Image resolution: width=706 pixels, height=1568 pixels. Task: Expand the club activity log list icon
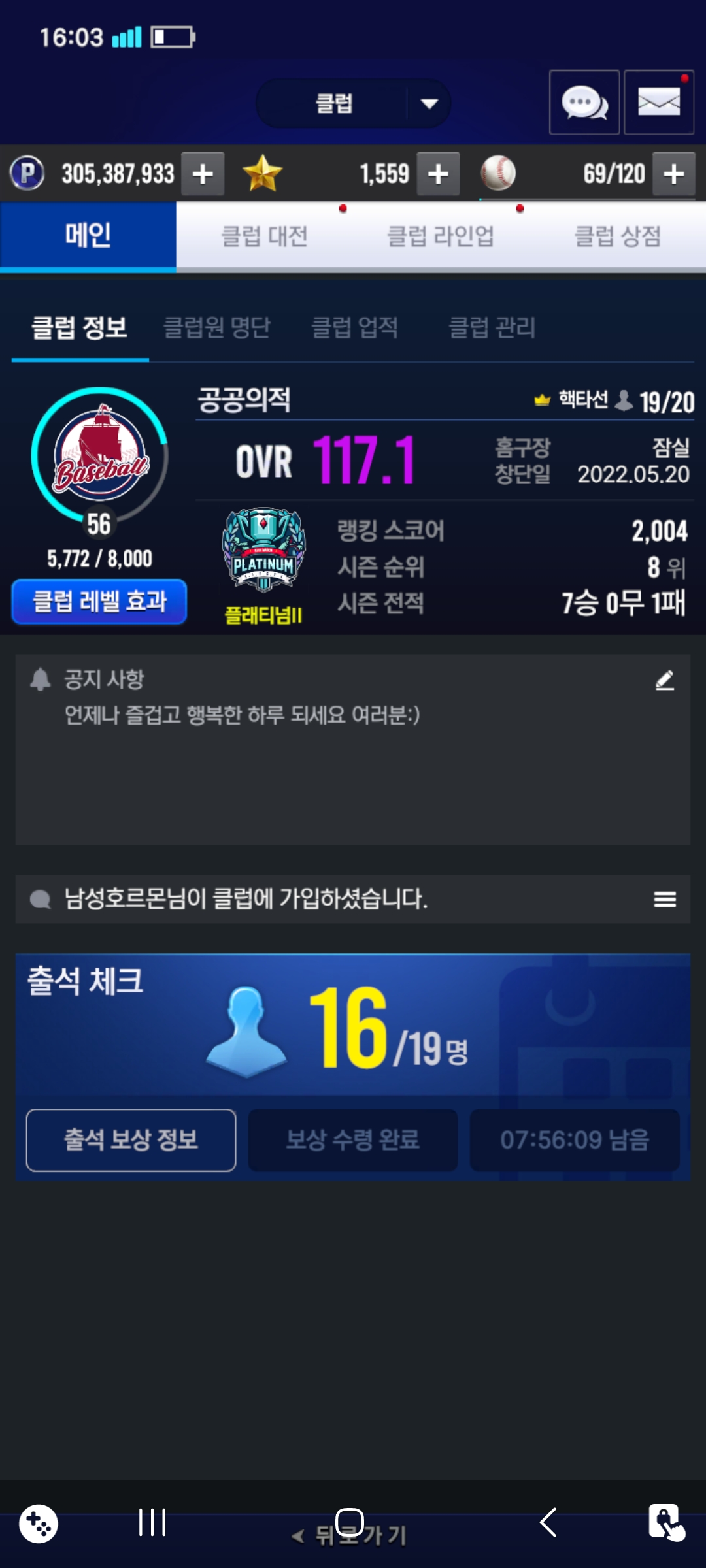click(664, 900)
